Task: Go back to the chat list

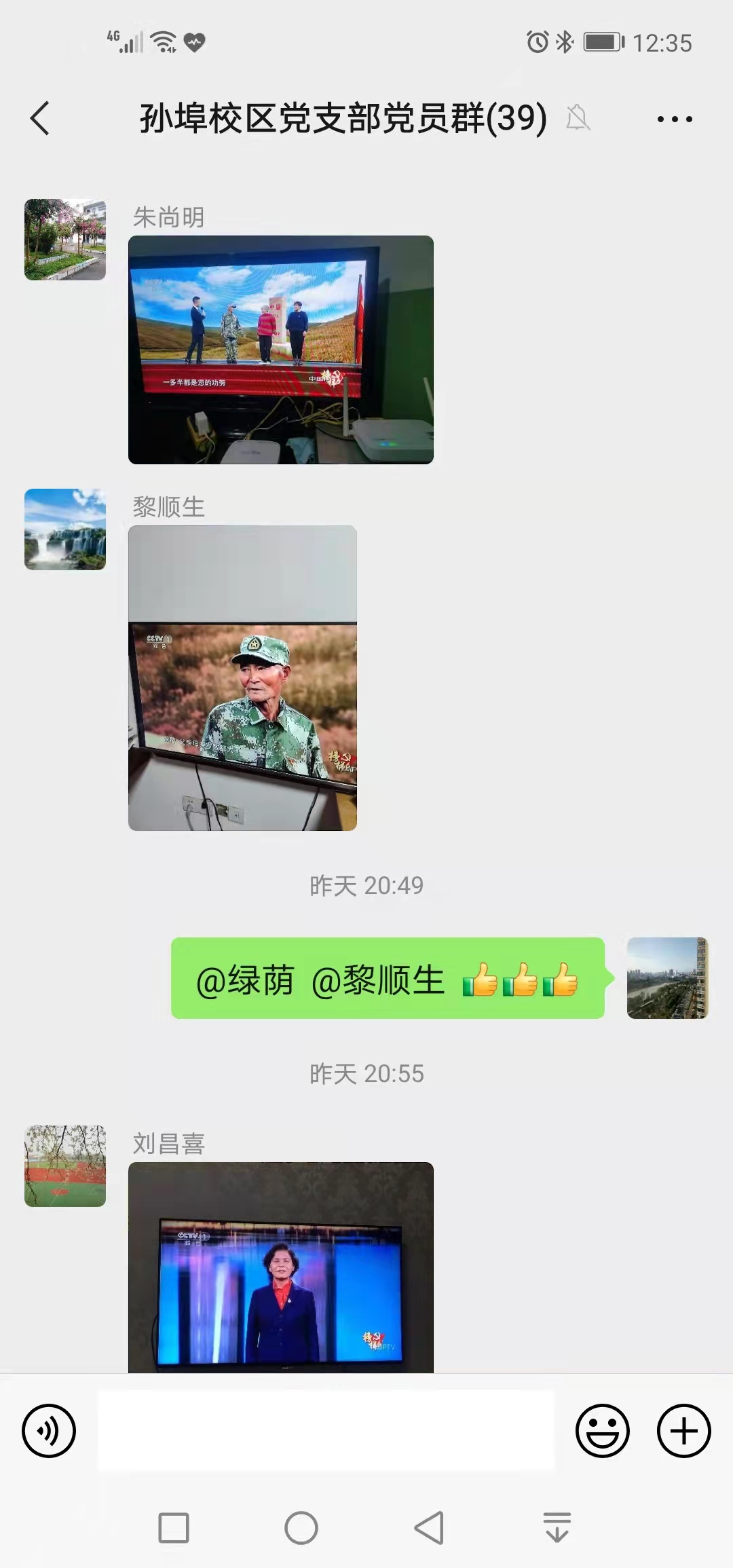Action: pos(40,118)
